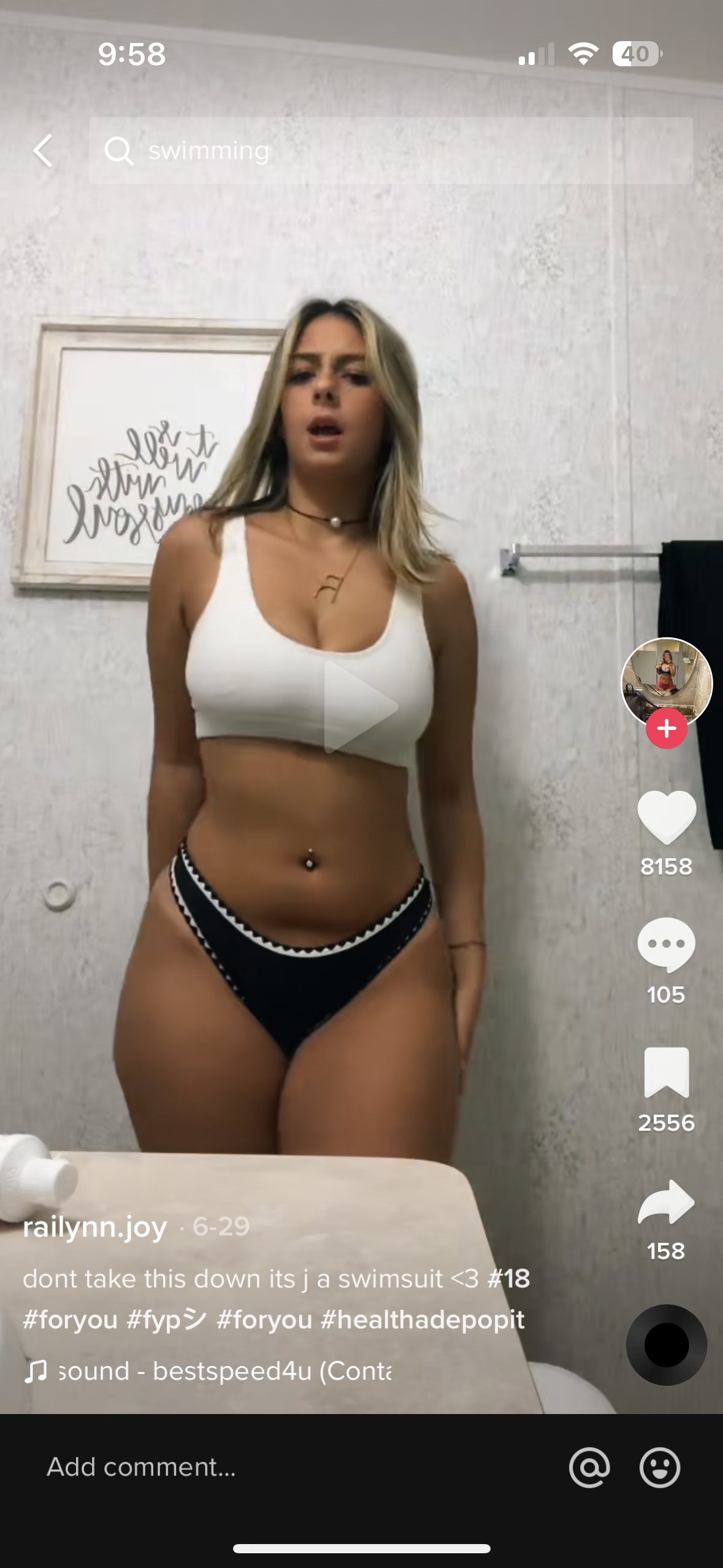Open the creator's profile picture
The height and width of the screenshot is (1568, 723).
coord(666,682)
